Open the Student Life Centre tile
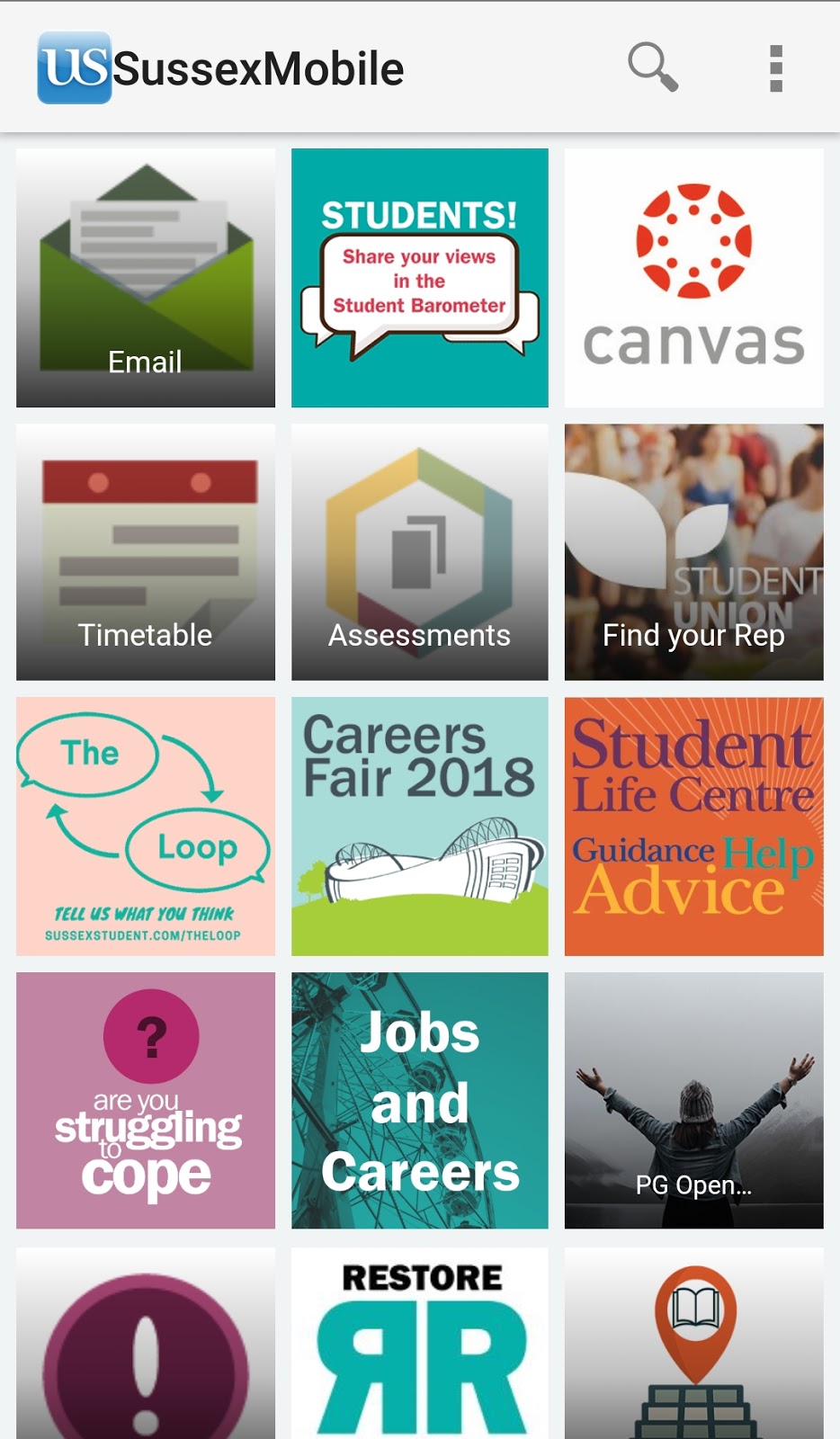Viewport: 840px width, 1439px height. (693, 826)
